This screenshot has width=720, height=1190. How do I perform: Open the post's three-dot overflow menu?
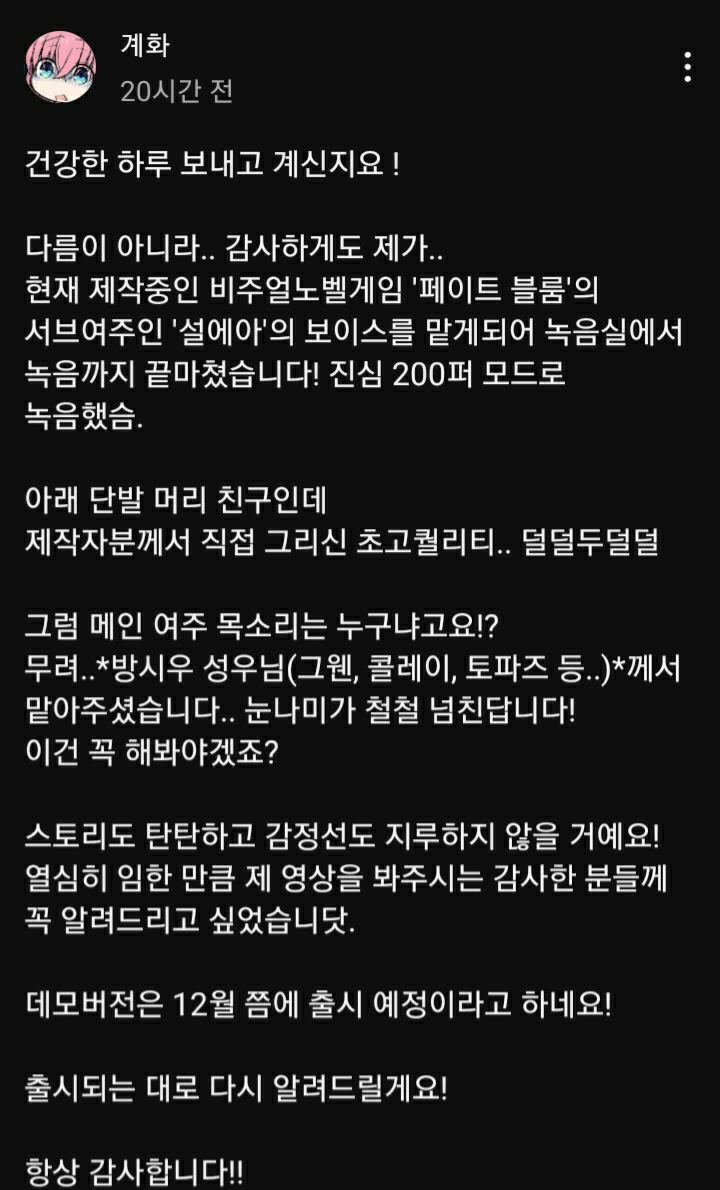687,67
